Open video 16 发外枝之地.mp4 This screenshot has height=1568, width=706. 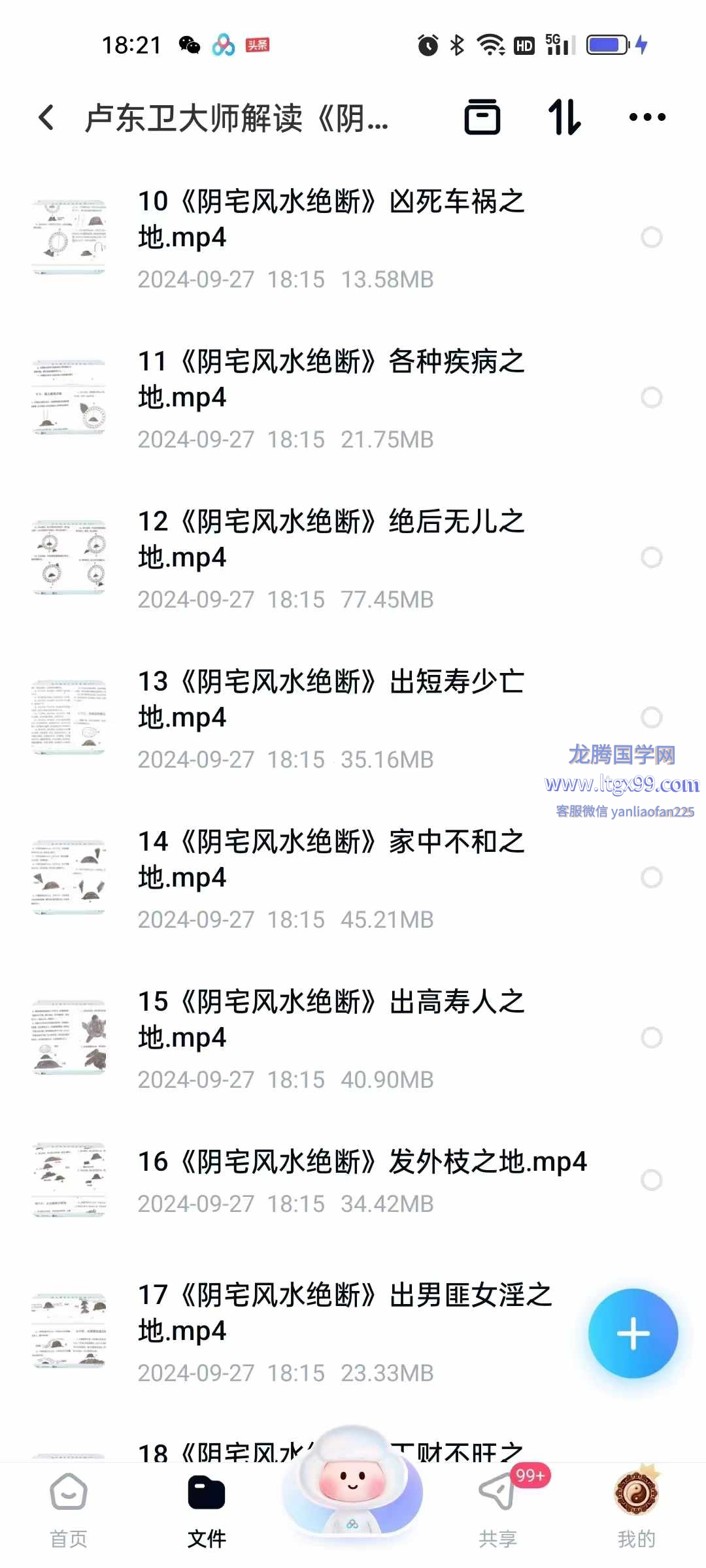[361, 1162]
